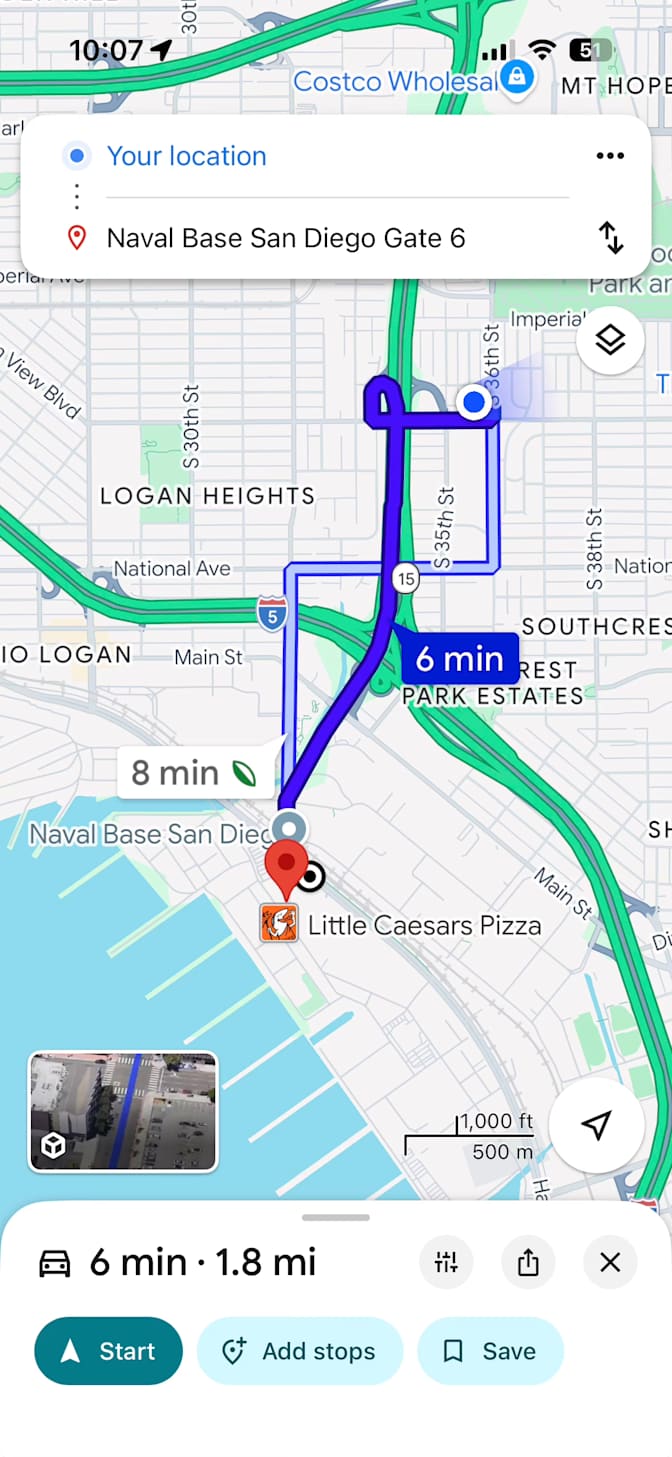Share the route directions
Viewport: 672px width, 1457px height.
point(528,1263)
